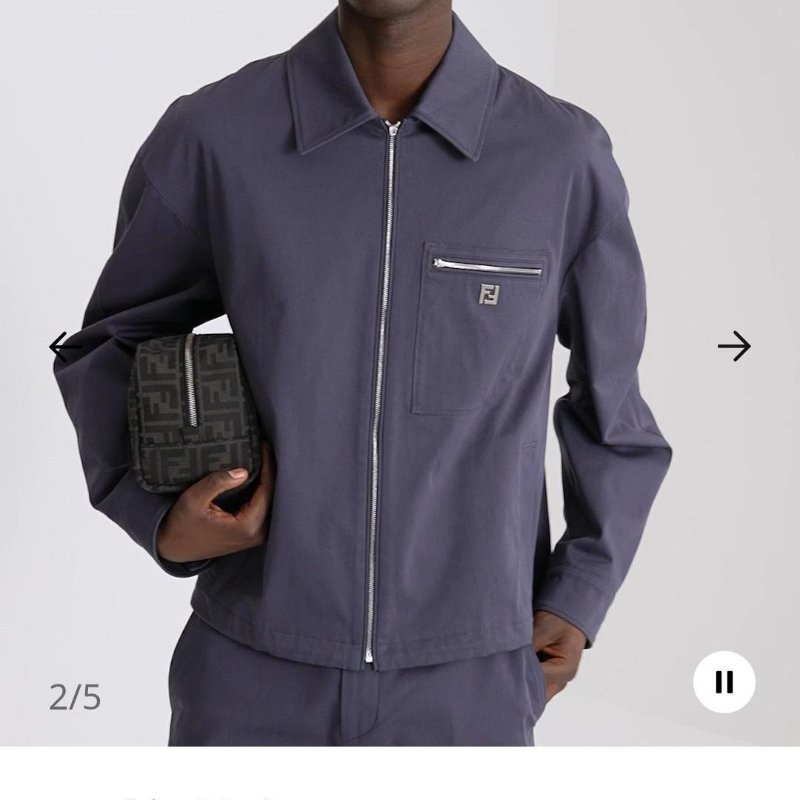Pause the image slideshow
The height and width of the screenshot is (800, 800).
724,682
